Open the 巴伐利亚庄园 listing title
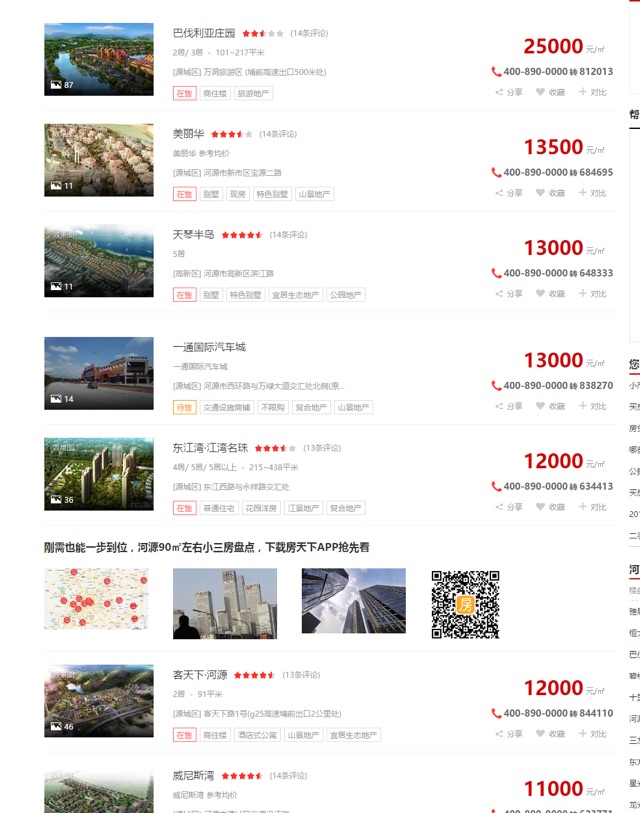 coord(203,33)
